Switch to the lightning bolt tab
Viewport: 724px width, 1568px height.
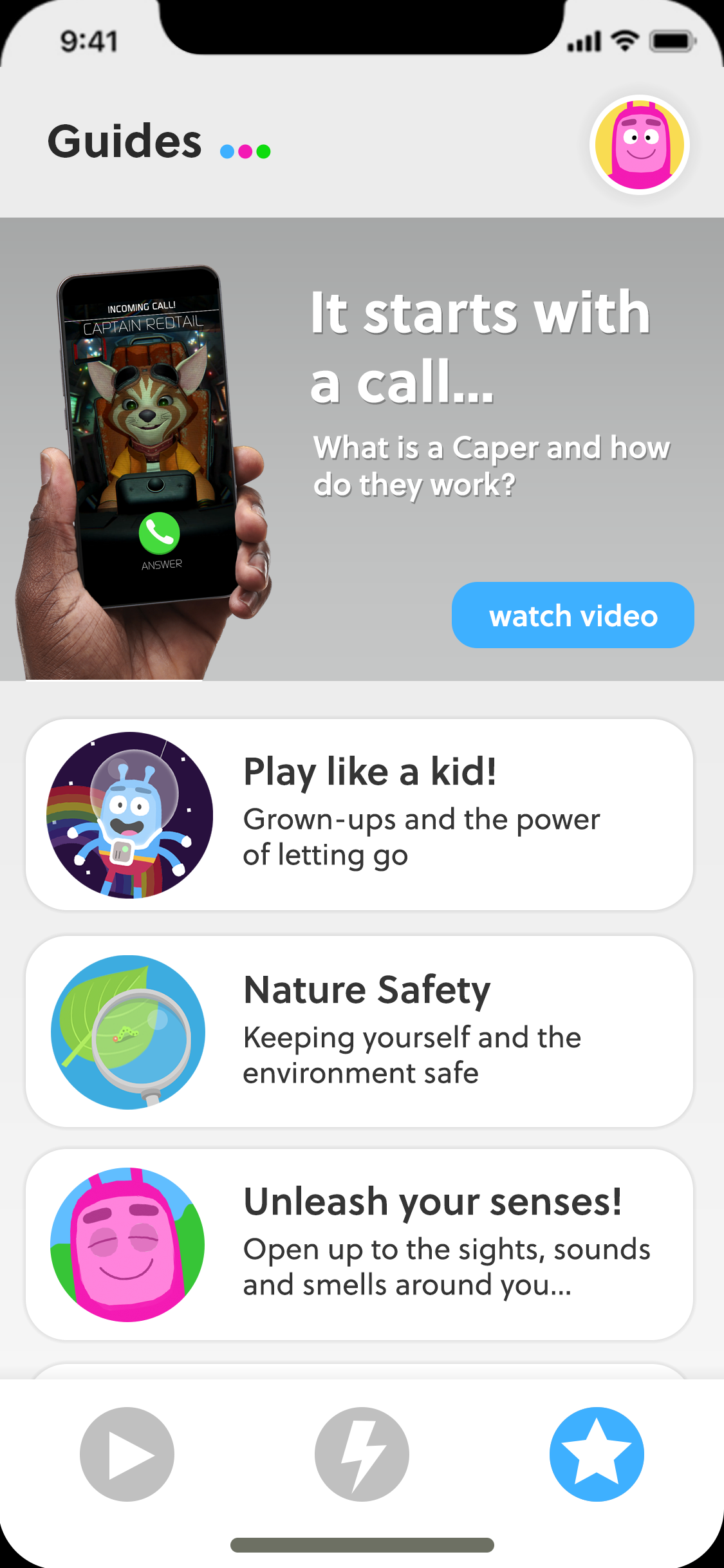pyautogui.click(x=362, y=1454)
